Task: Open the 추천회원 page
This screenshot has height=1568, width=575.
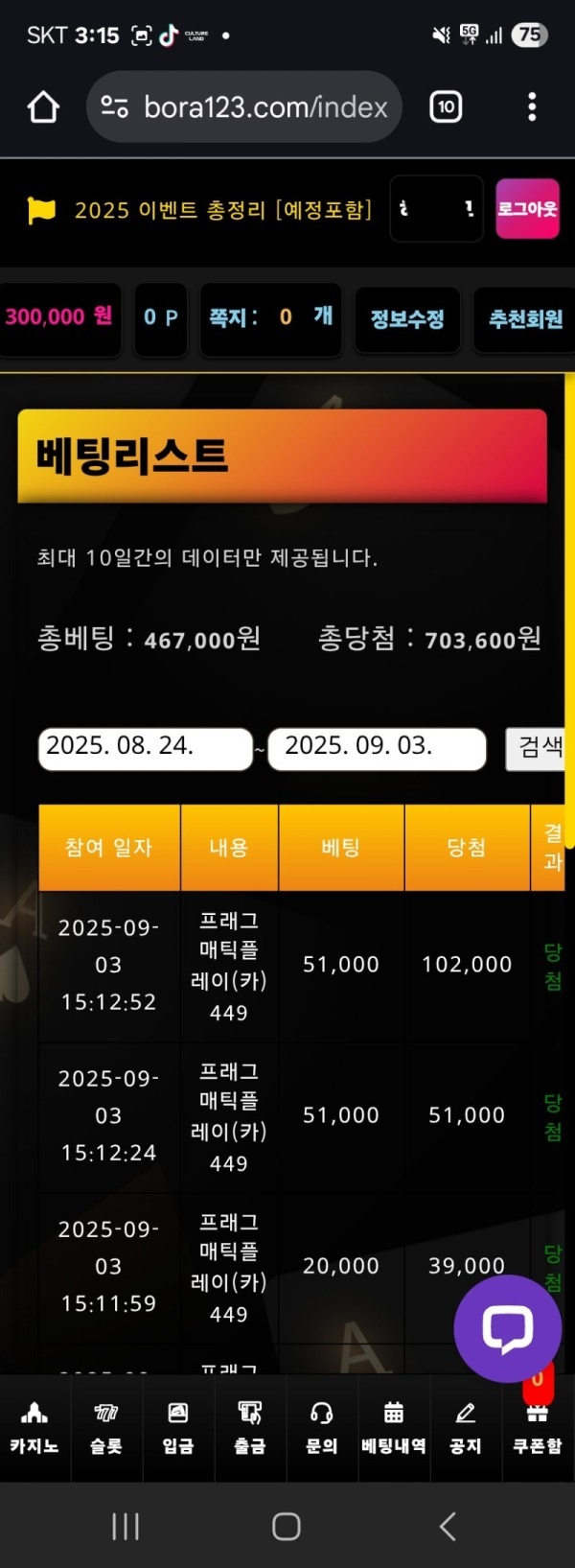Action: [525, 318]
